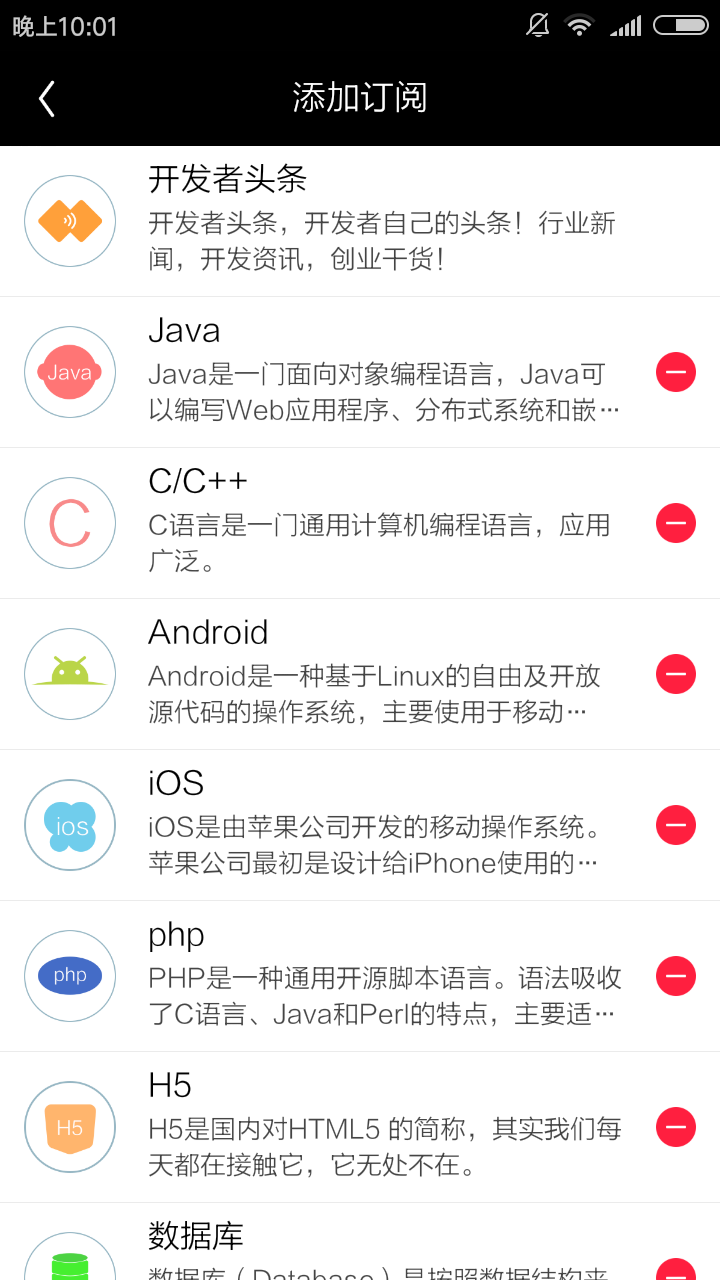Remove the H5 subscription

point(676,1127)
